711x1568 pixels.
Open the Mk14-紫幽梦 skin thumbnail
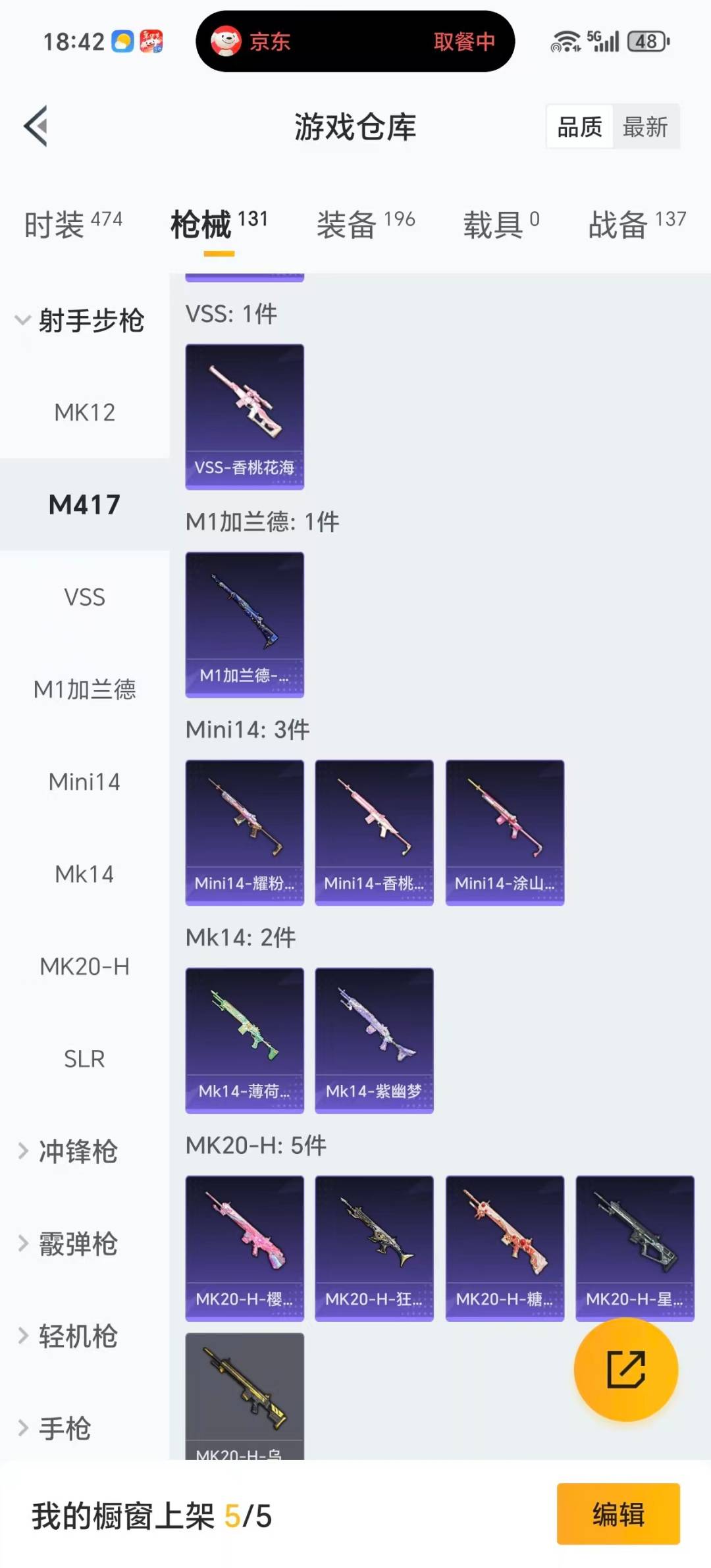(x=373, y=1039)
